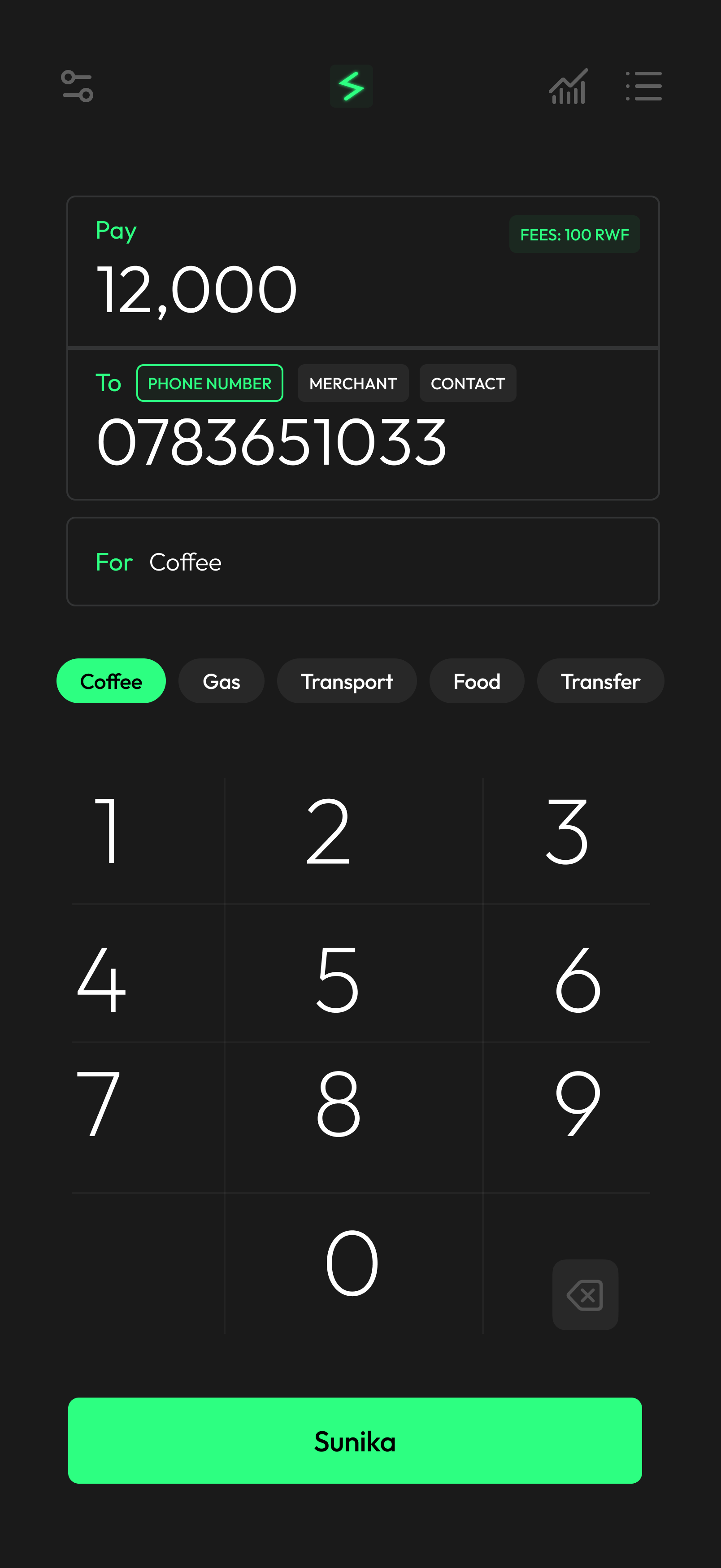Select the Coffee chip
This screenshot has width=721, height=1568.
111,681
